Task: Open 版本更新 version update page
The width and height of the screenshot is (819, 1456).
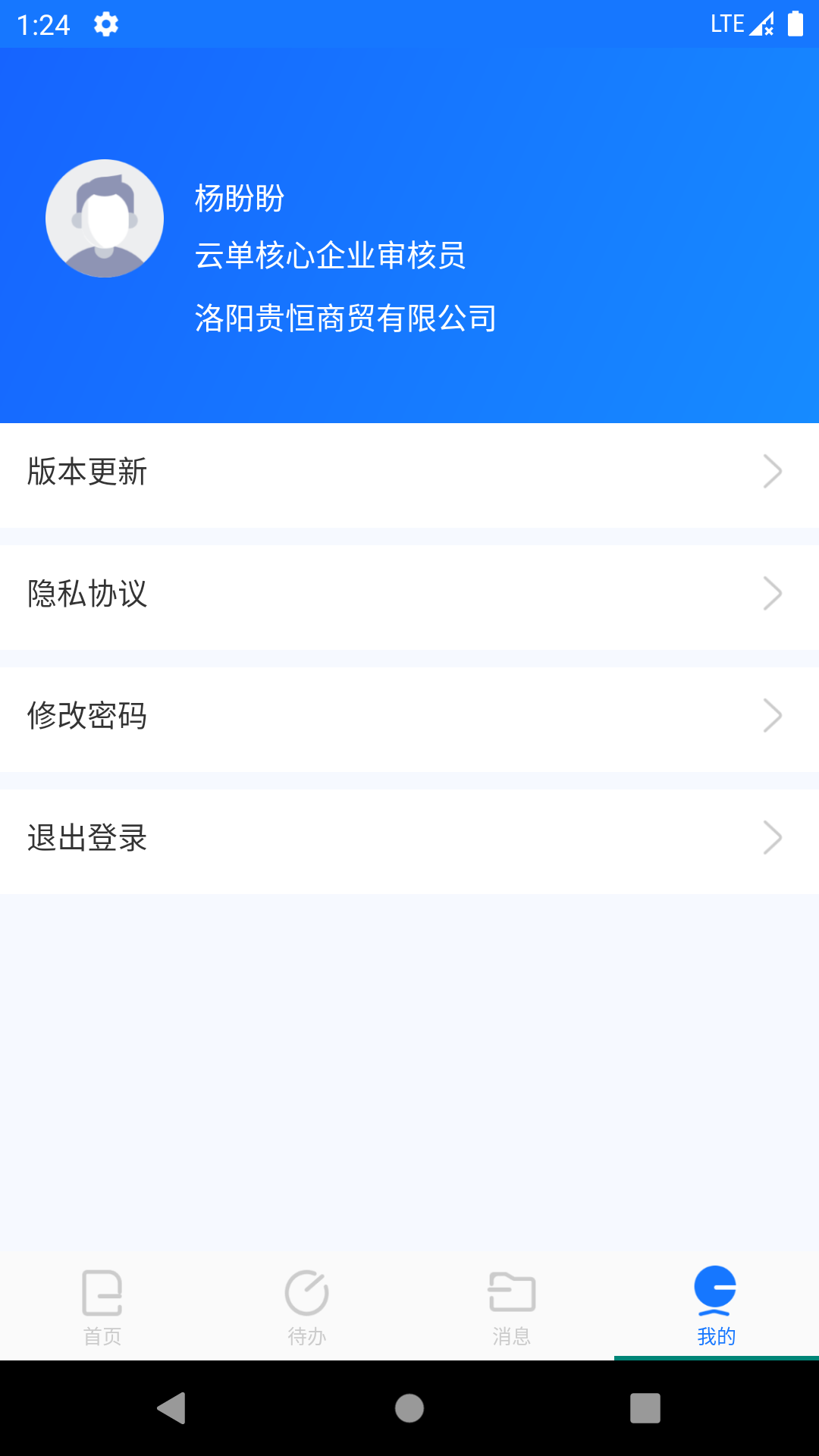Action: pyautogui.click(x=409, y=473)
